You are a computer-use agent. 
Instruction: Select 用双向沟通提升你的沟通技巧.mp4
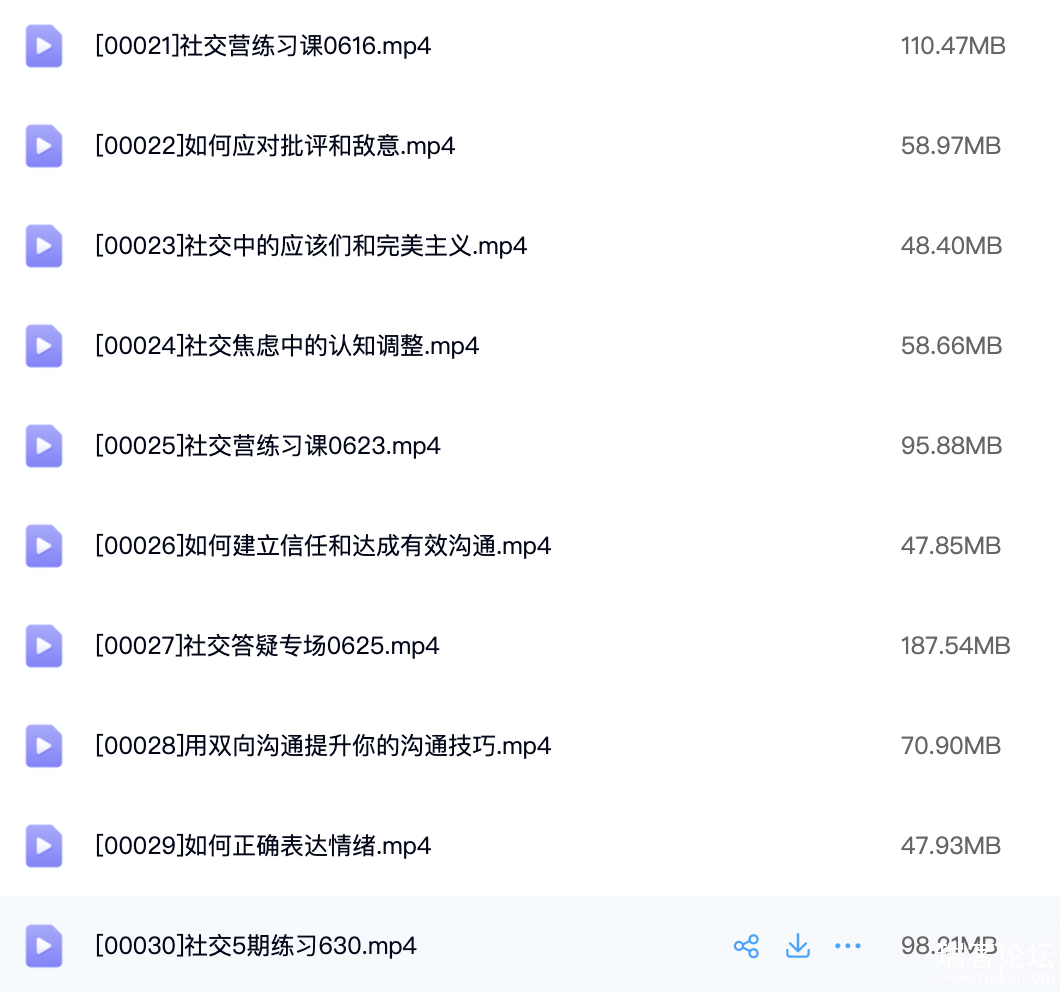[323, 746]
